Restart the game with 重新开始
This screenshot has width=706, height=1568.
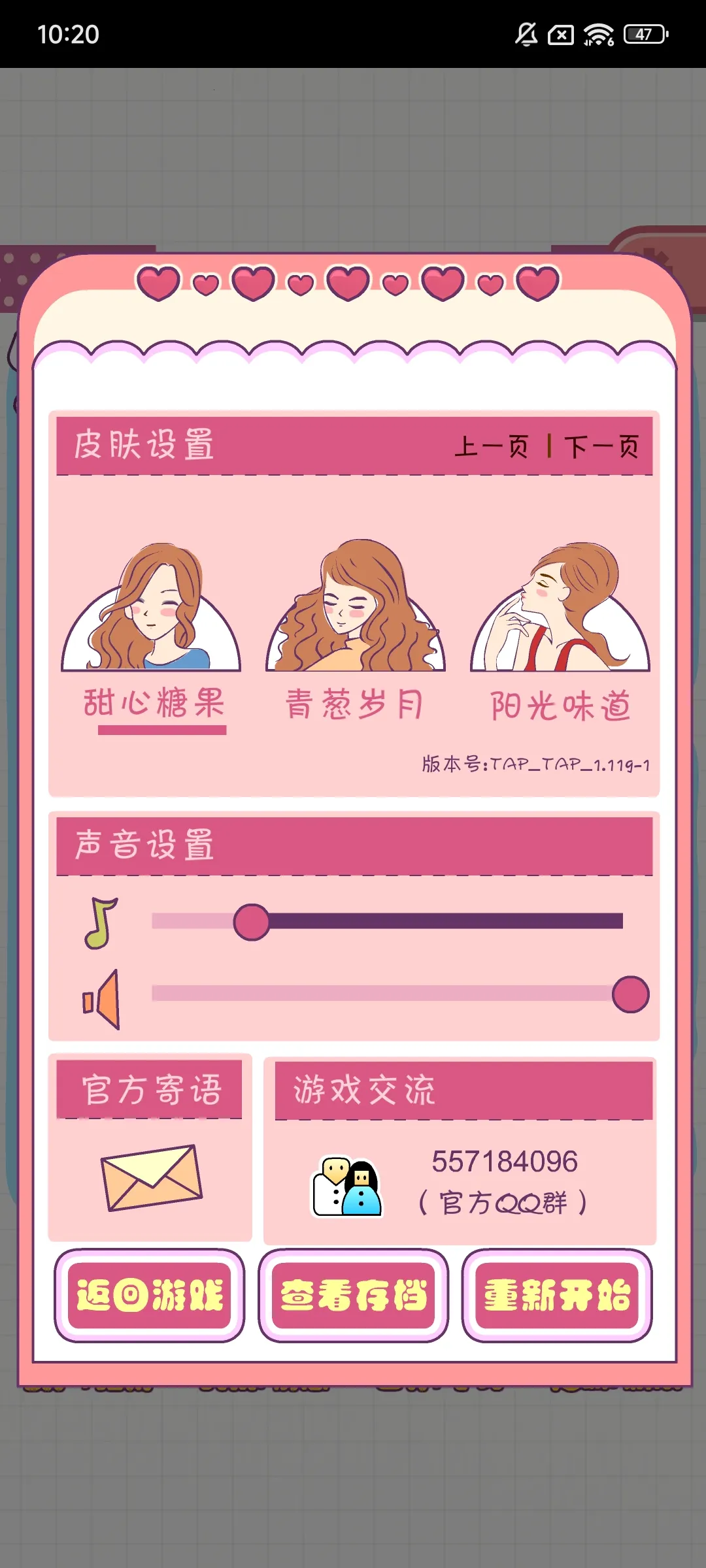point(557,1296)
